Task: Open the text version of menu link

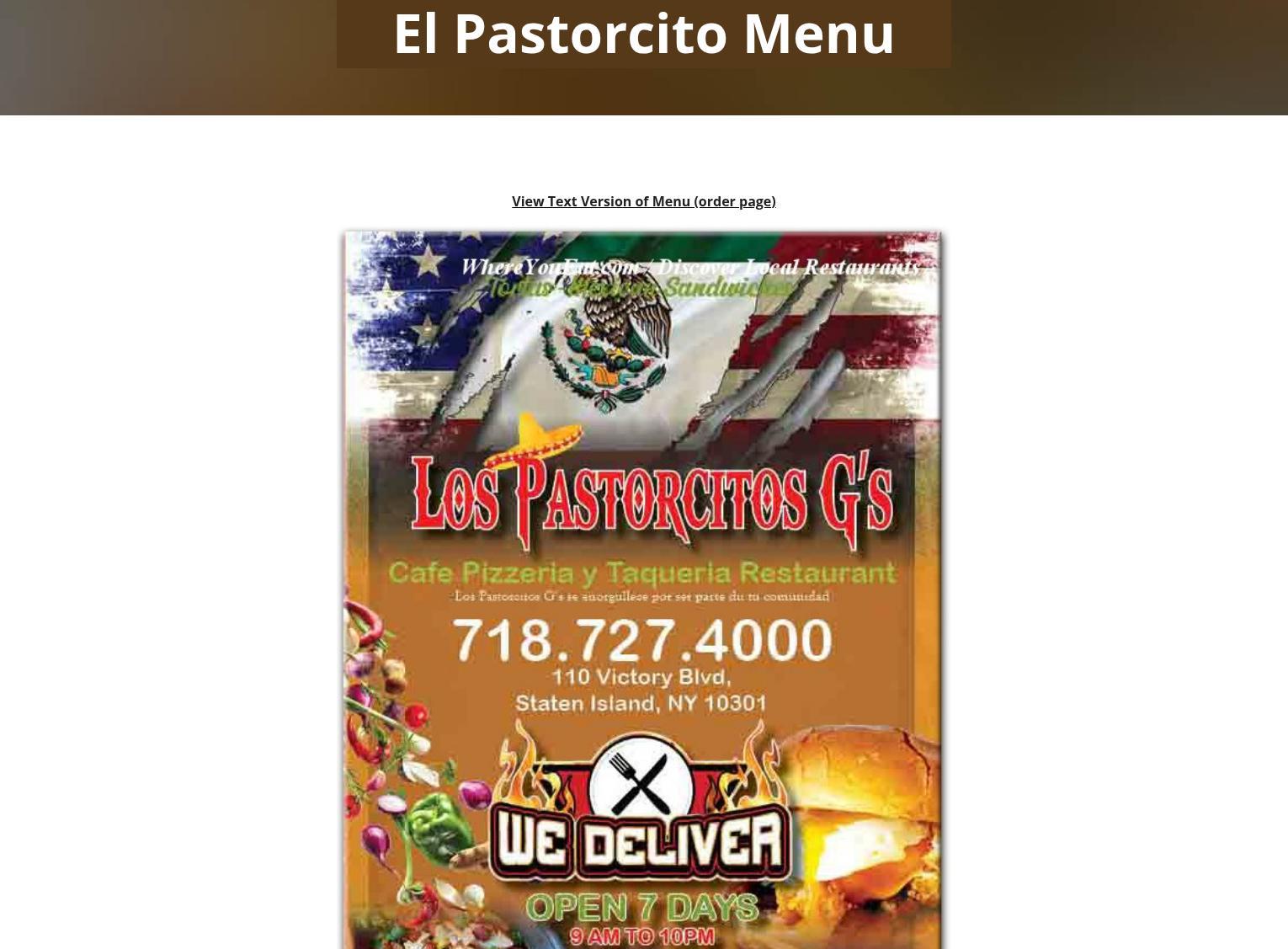Action: [x=643, y=201]
